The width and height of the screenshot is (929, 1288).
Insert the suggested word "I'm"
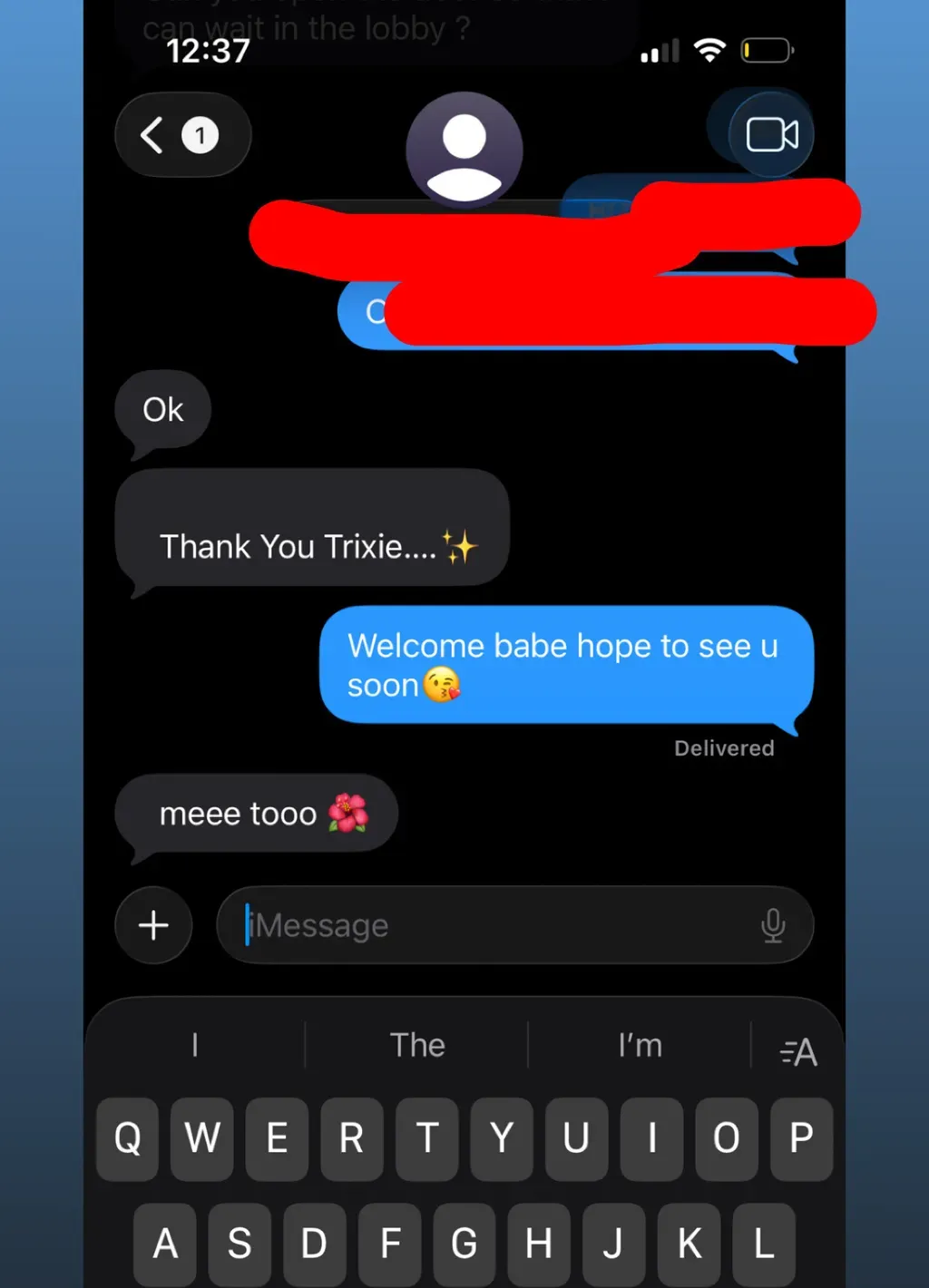[x=640, y=1045]
